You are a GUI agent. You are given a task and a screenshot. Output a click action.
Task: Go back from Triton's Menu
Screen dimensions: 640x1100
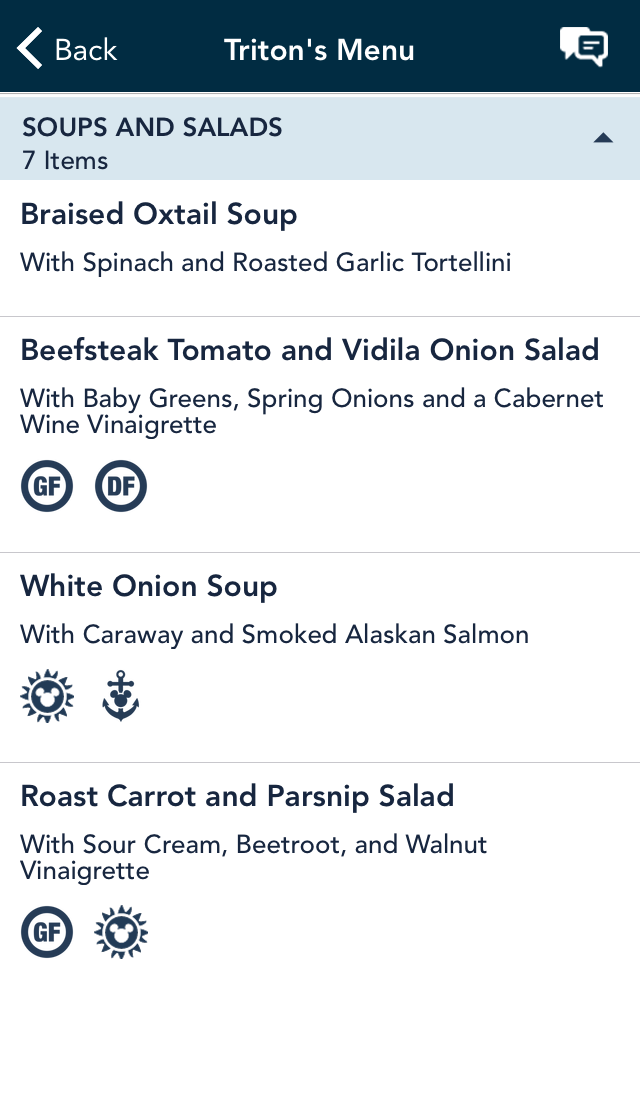pyautogui.click(x=67, y=49)
